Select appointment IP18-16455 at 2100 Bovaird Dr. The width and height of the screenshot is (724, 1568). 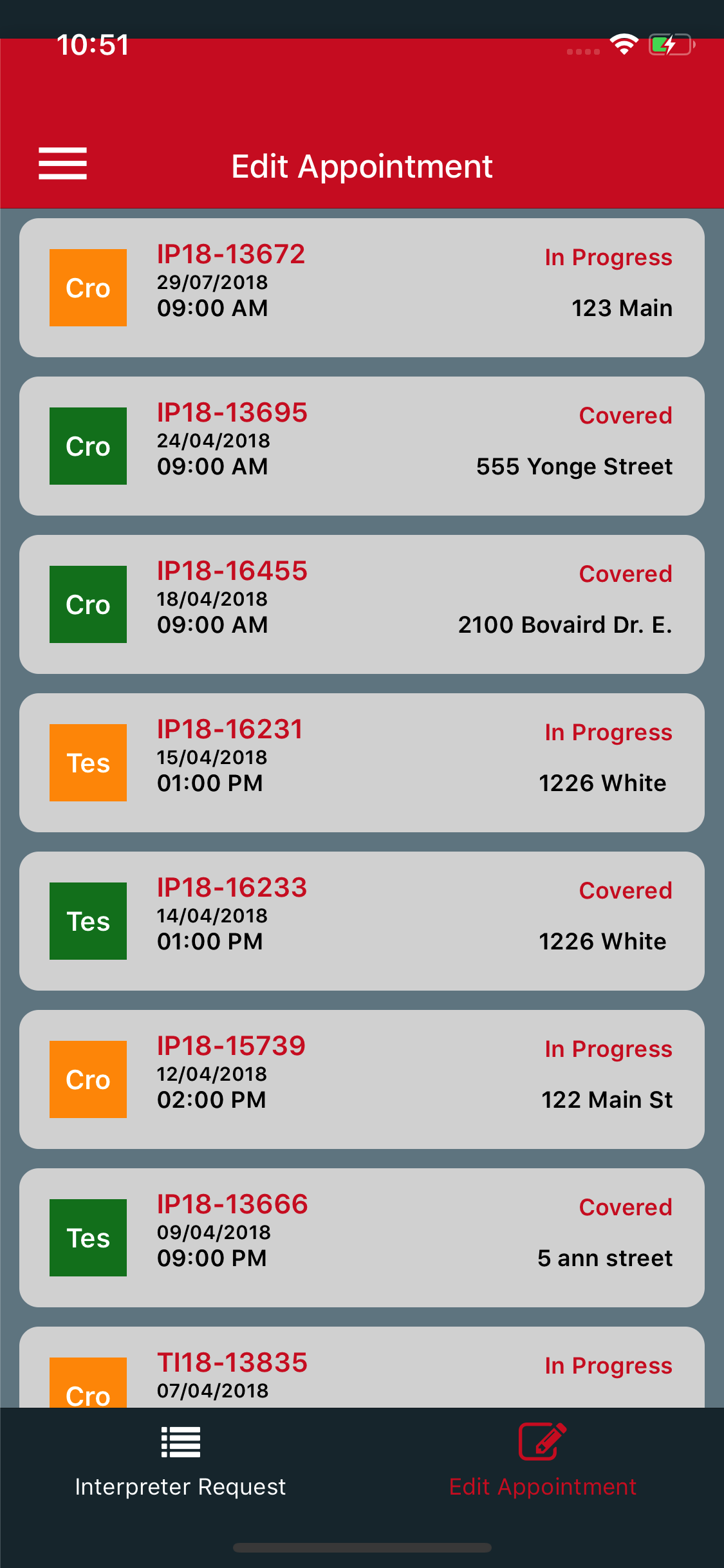[362, 604]
